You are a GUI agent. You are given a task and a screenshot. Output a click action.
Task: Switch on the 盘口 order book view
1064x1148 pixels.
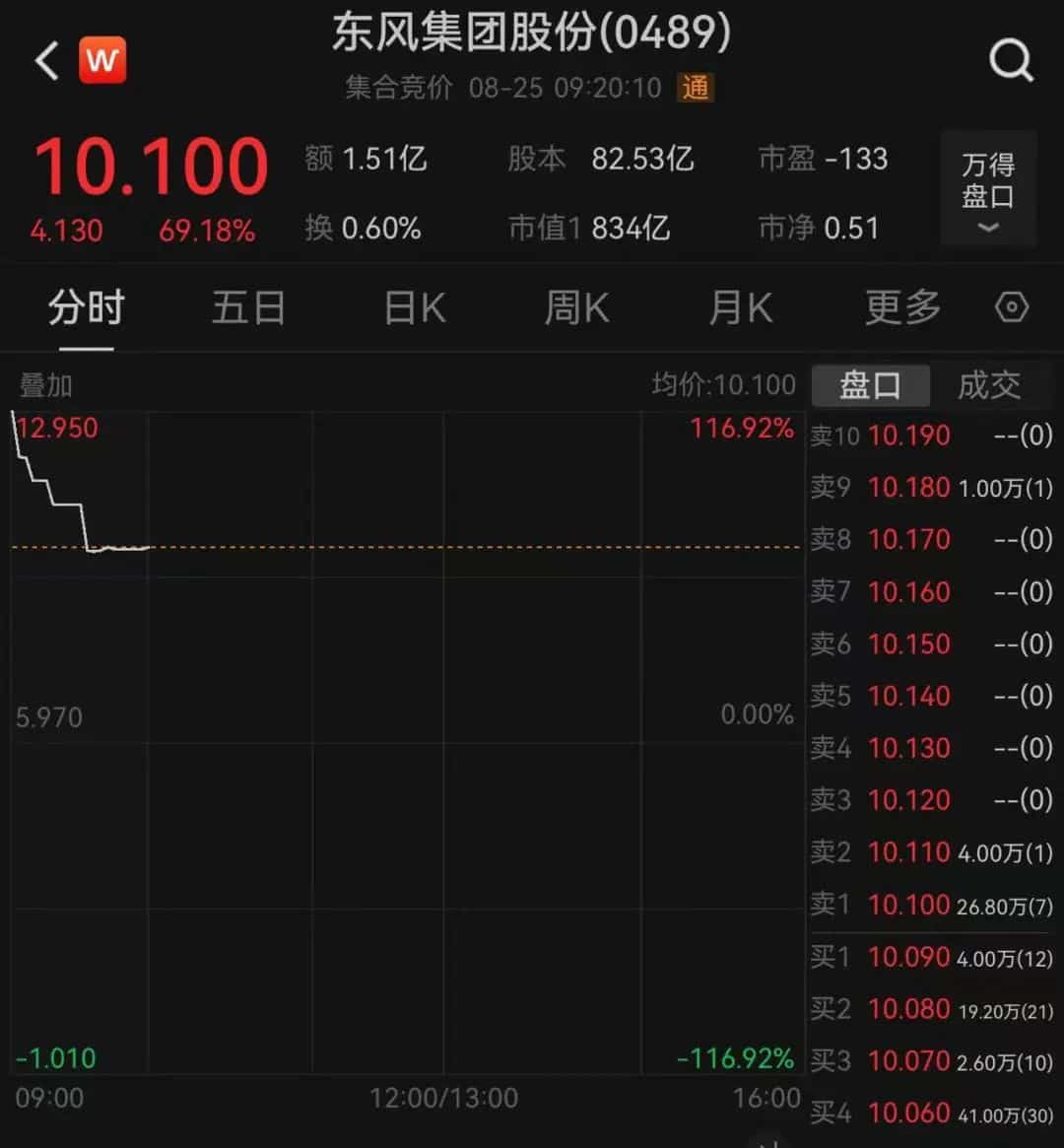point(871,385)
